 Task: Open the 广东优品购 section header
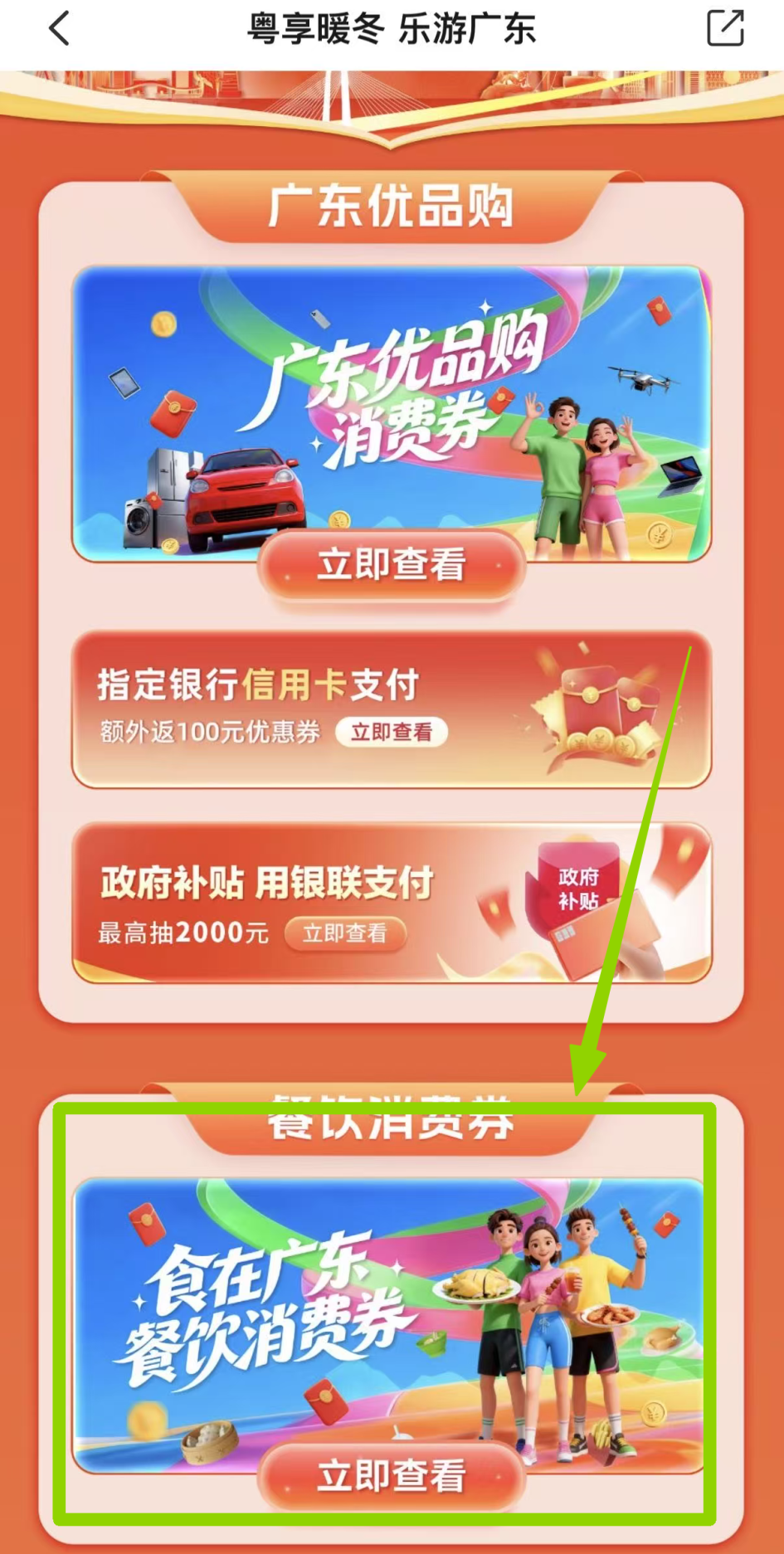pos(392,207)
